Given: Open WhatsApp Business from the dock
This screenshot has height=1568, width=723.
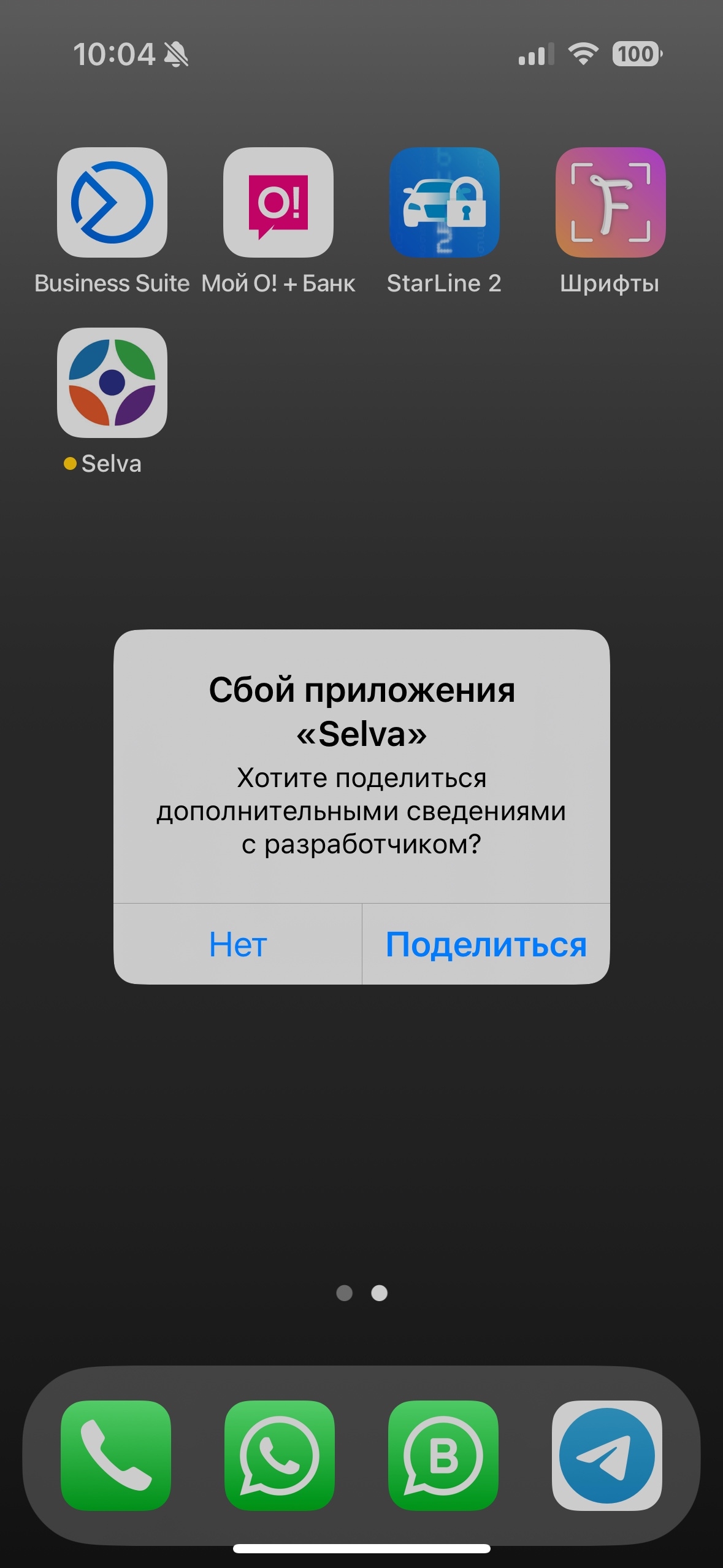Looking at the screenshot, I should pos(443,1455).
